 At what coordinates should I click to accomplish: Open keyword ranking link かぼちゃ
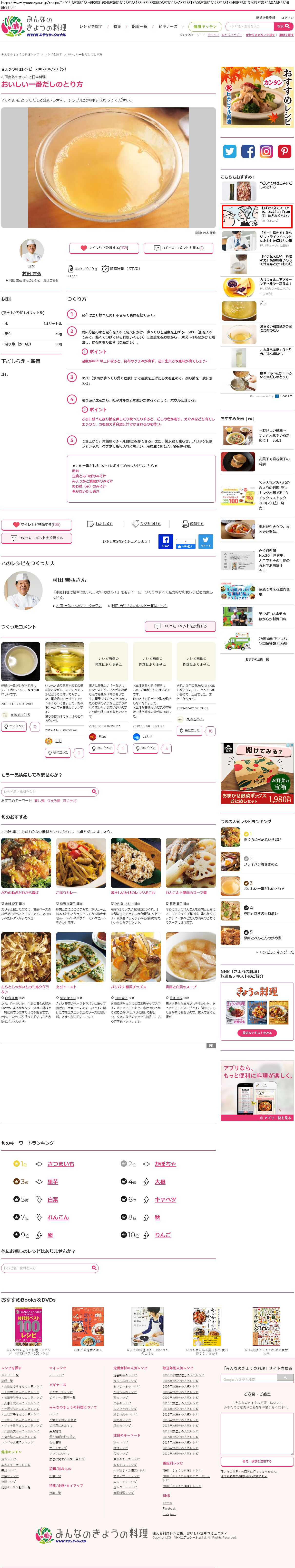click(x=165, y=1164)
